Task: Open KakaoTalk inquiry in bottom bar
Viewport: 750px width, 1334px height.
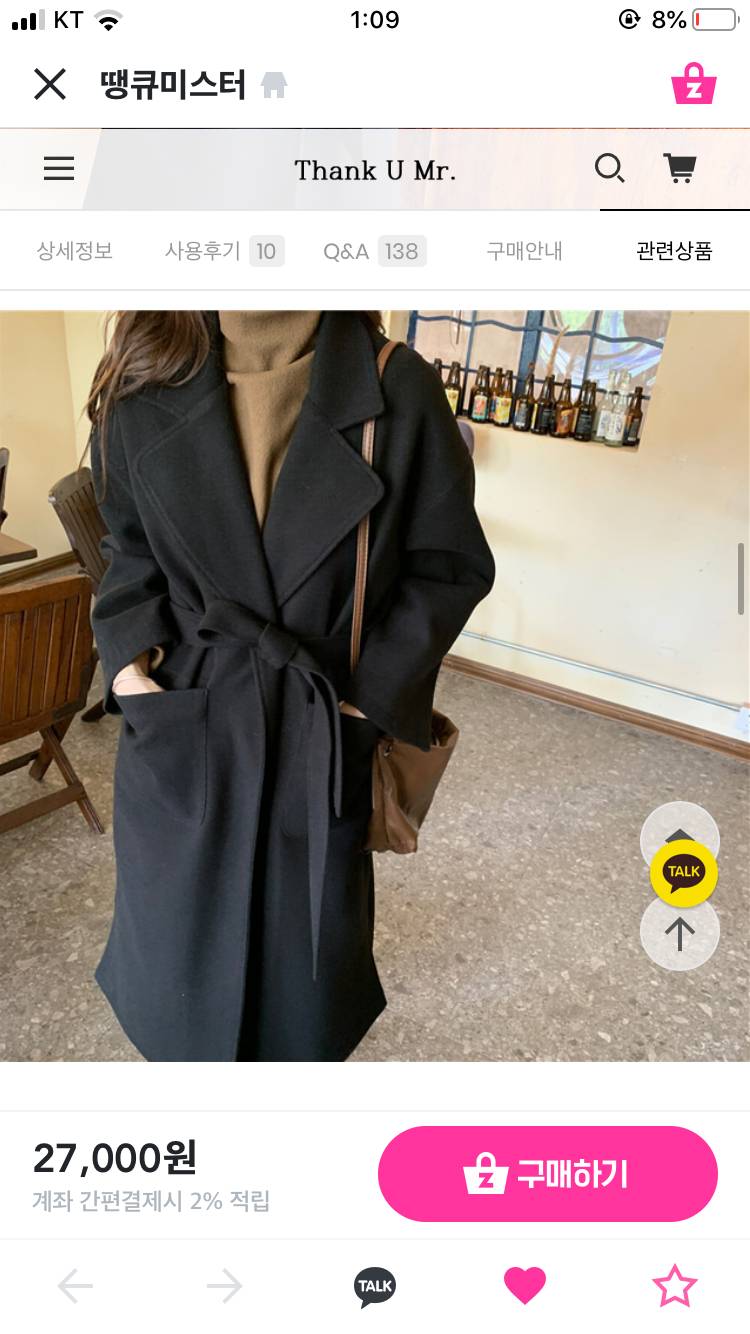Action: click(375, 1286)
